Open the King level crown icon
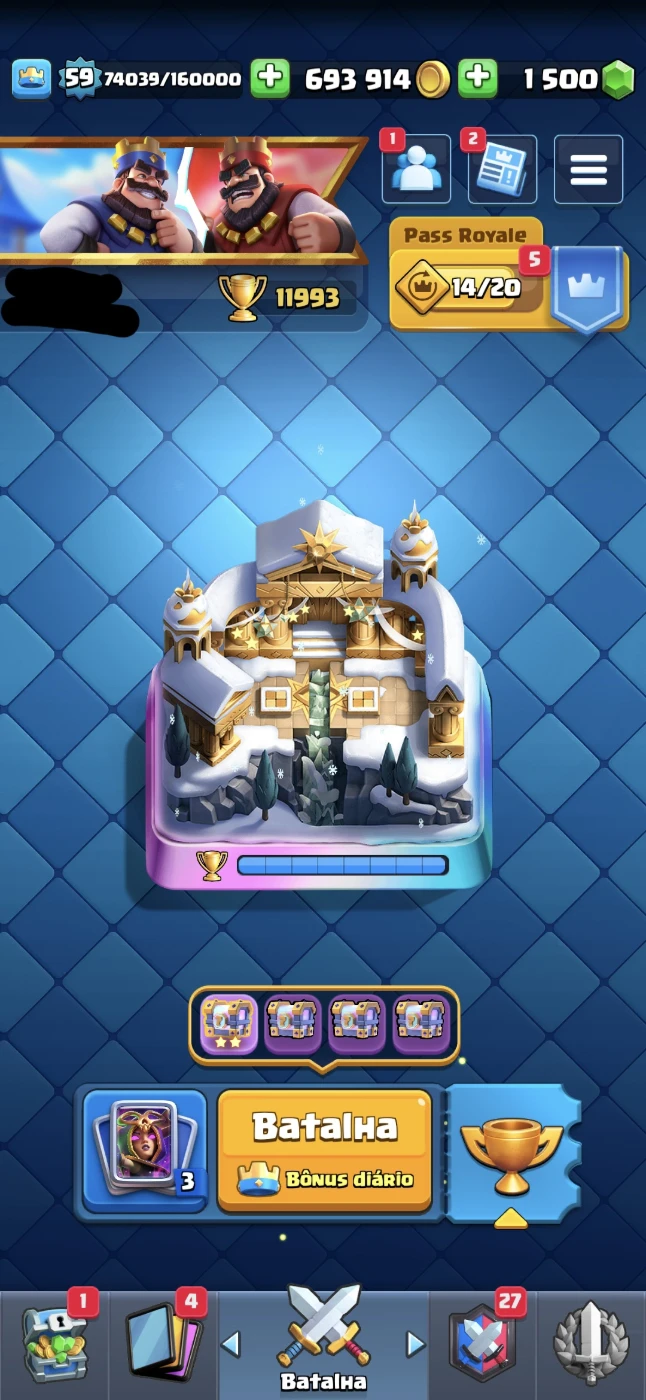 click(x=31, y=79)
